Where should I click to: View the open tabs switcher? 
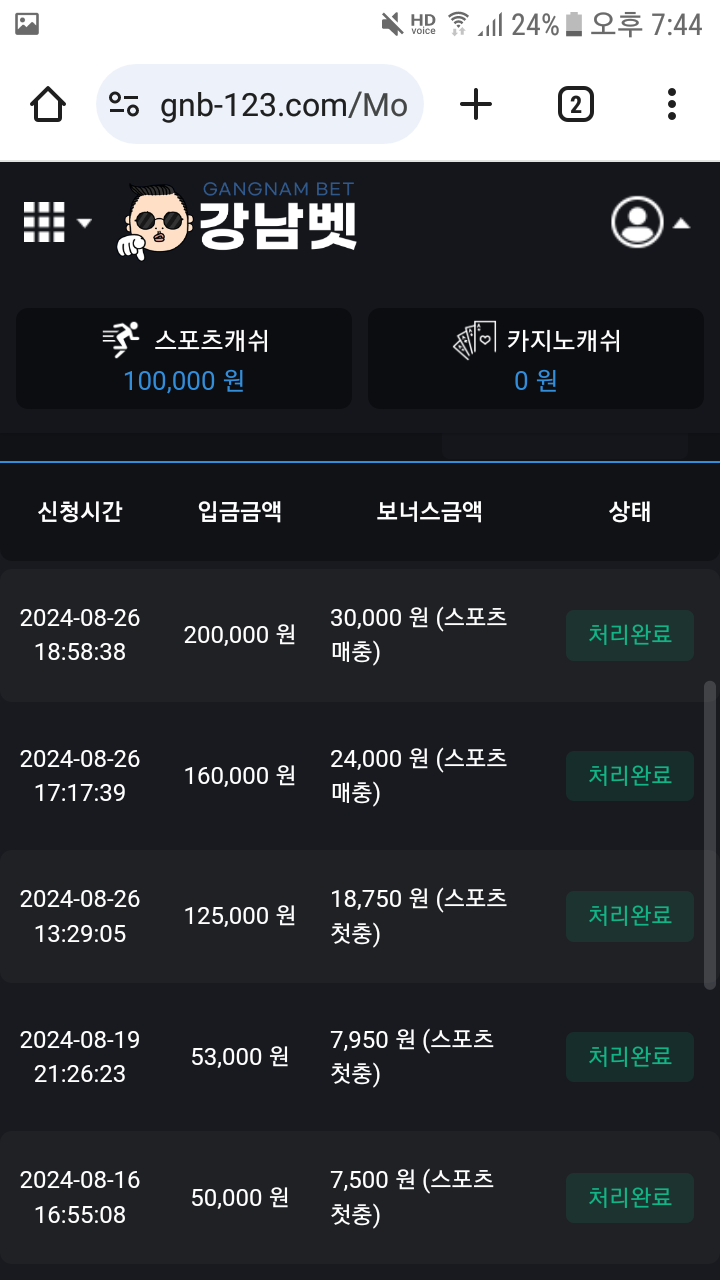tap(575, 104)
